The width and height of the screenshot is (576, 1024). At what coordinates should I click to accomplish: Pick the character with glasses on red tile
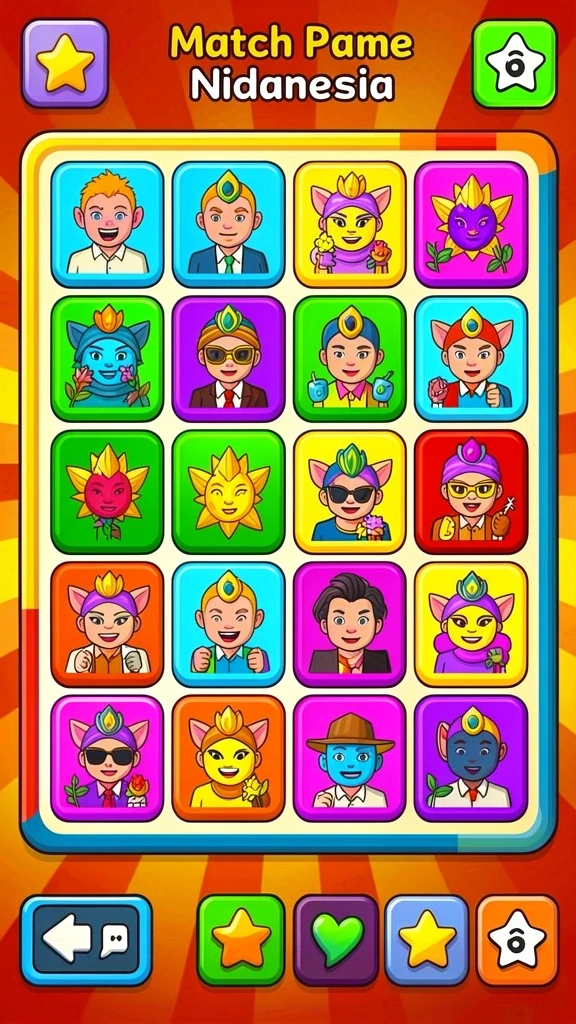(471, 492)
